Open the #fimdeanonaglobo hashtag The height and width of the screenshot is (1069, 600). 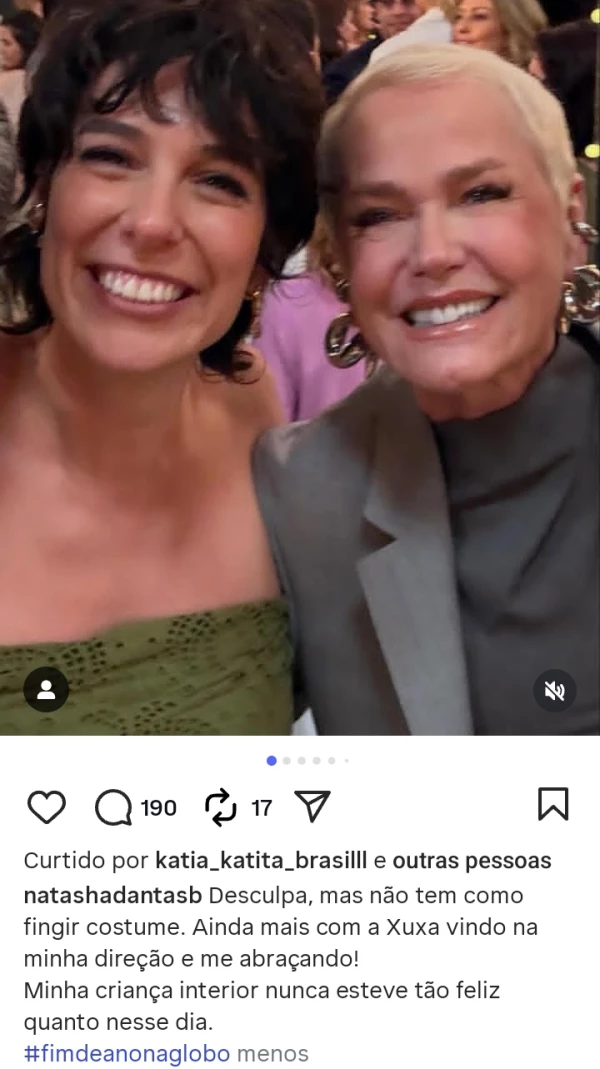pos(126,1053)
